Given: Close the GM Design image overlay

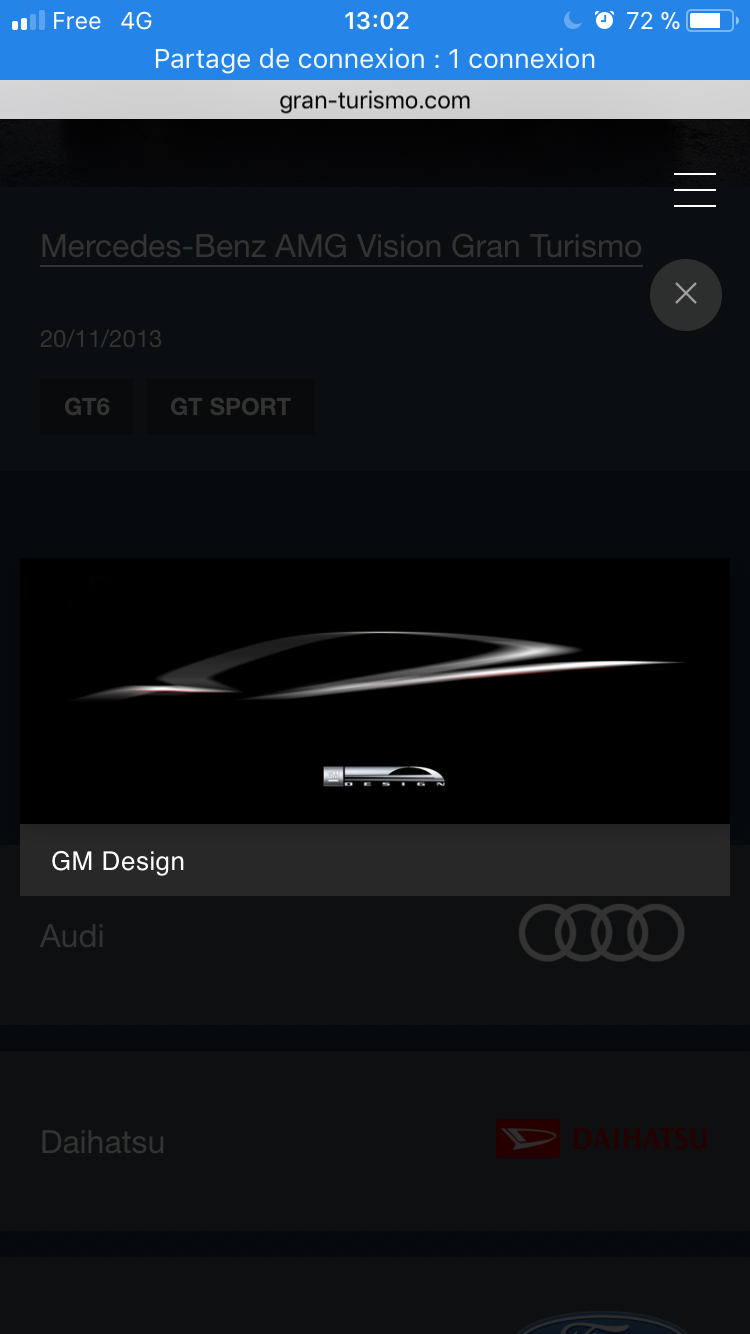Looking at the screenshot, I should point(685,294).
